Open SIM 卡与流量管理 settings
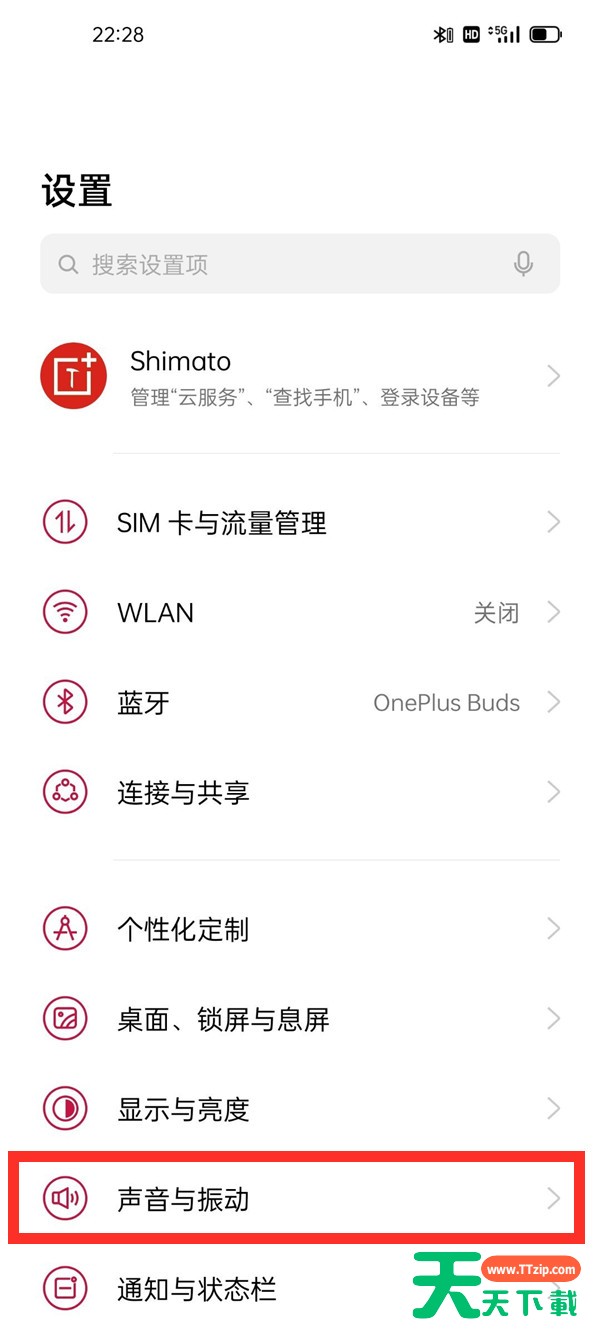 tap(300, 523)
